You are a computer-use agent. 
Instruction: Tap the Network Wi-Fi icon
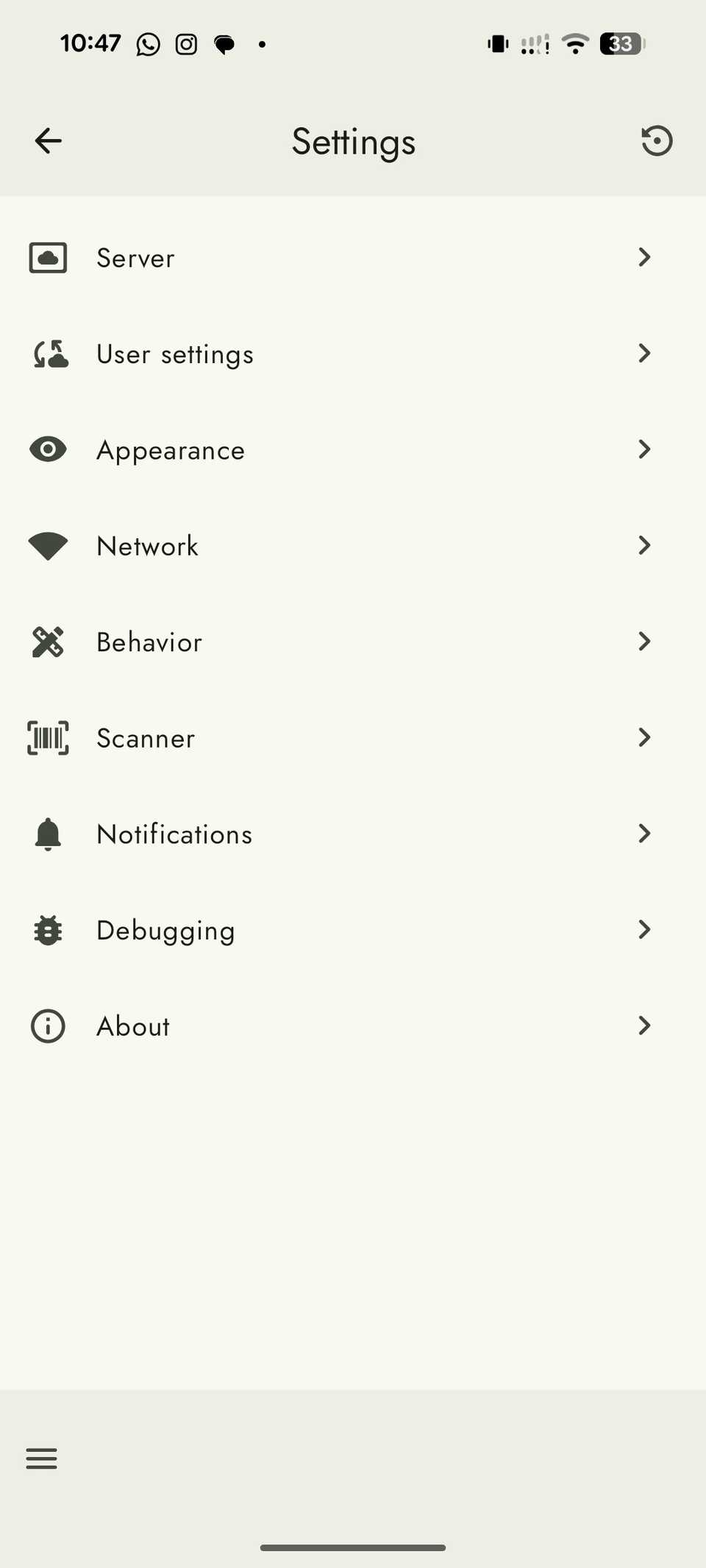tap(48, 545)
